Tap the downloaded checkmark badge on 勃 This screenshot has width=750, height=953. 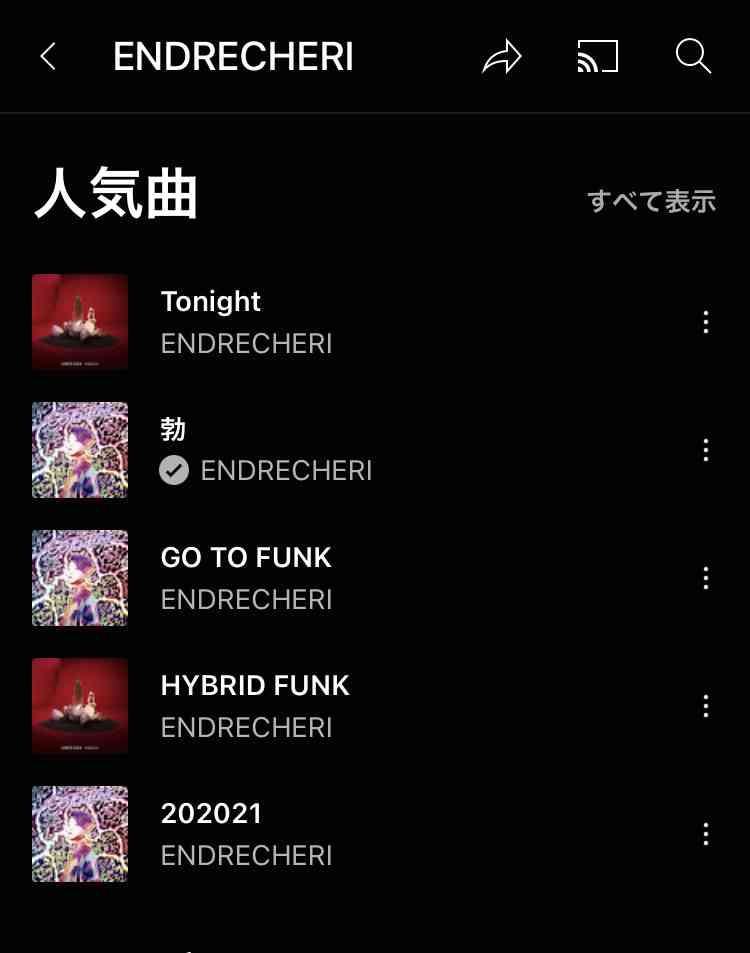(174, 470)
